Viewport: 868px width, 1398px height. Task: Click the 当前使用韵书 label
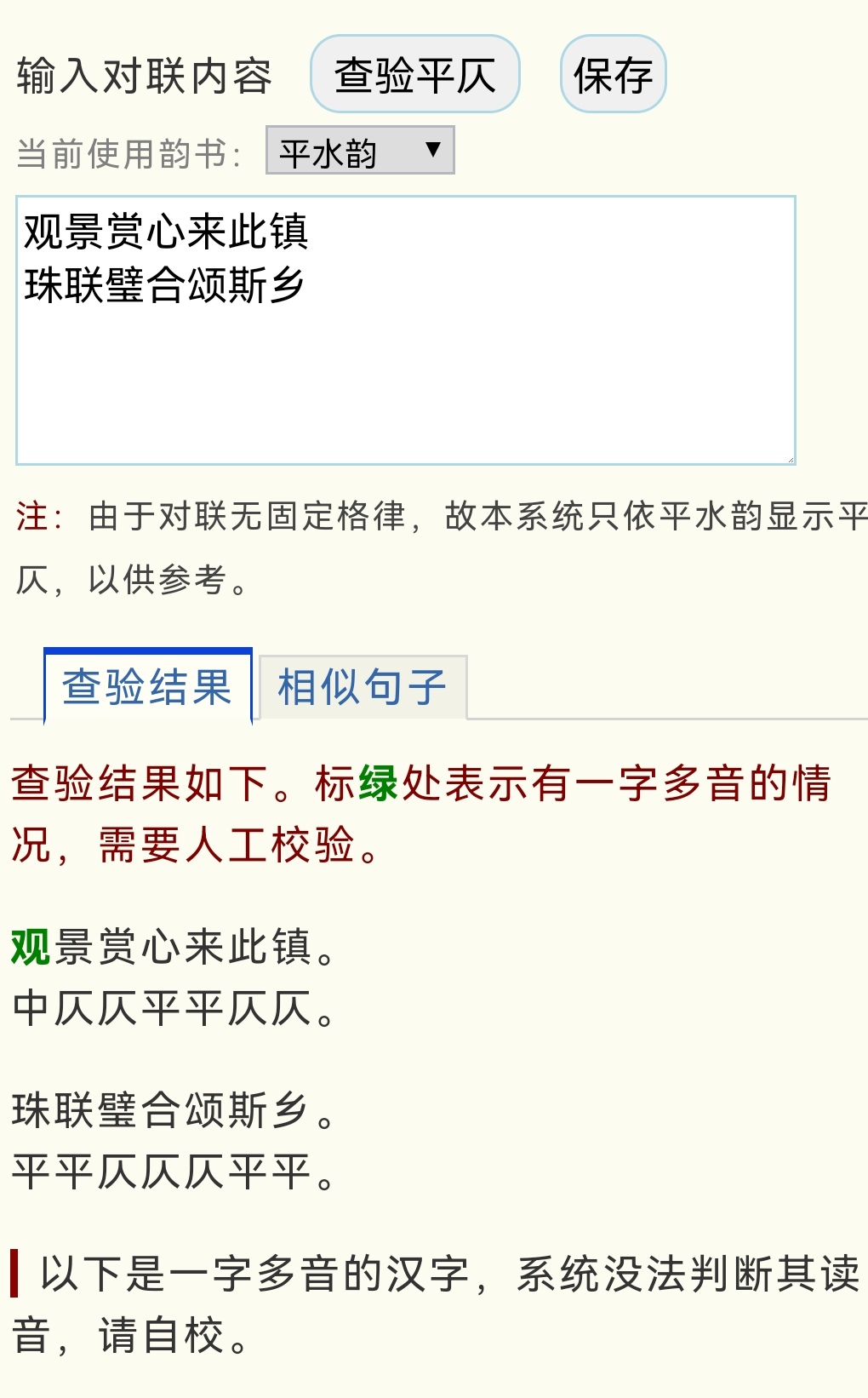(x=124, y=152)
